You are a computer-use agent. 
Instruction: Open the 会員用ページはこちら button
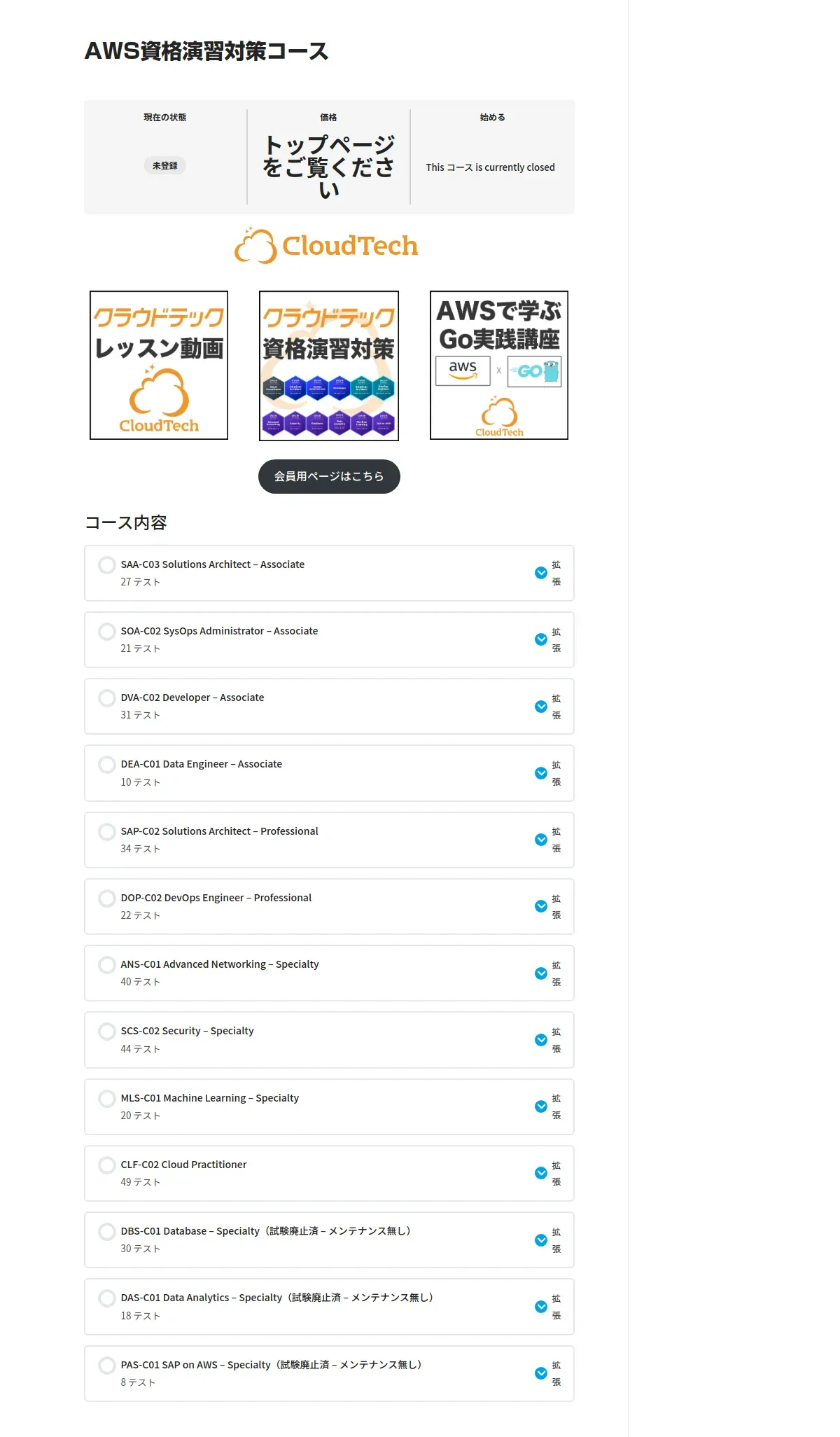coord(329,476)
